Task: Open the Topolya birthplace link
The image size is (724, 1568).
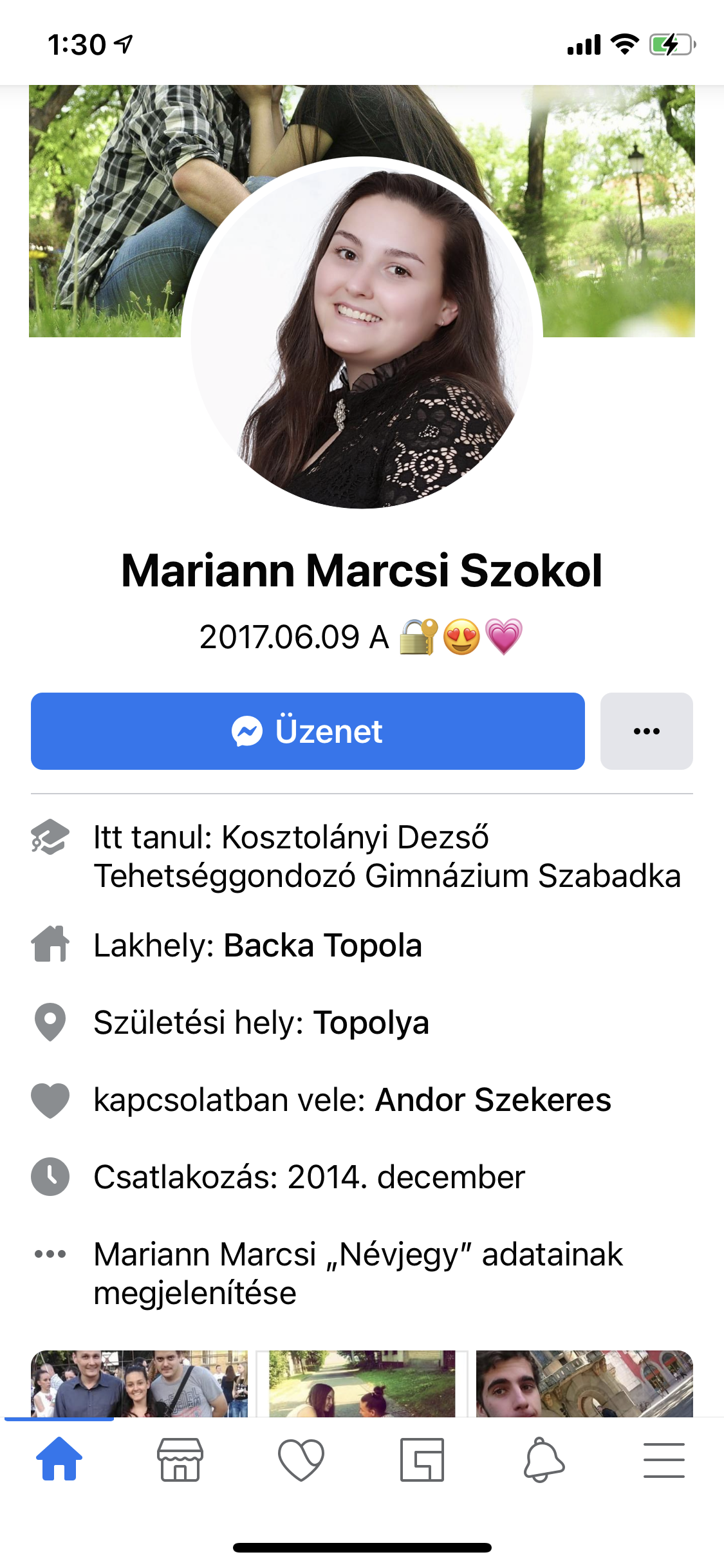Action: coord(371,1023)
